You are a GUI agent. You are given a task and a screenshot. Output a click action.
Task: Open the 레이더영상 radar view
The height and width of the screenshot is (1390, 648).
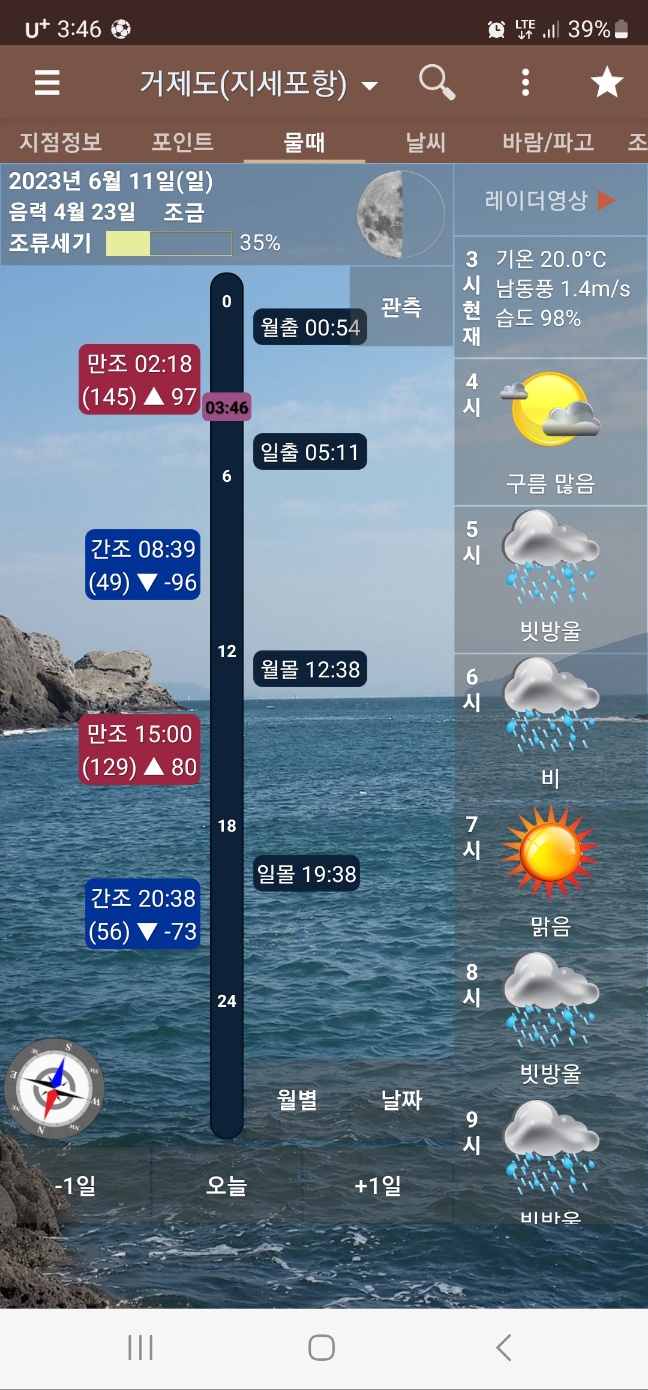point(550,200)
